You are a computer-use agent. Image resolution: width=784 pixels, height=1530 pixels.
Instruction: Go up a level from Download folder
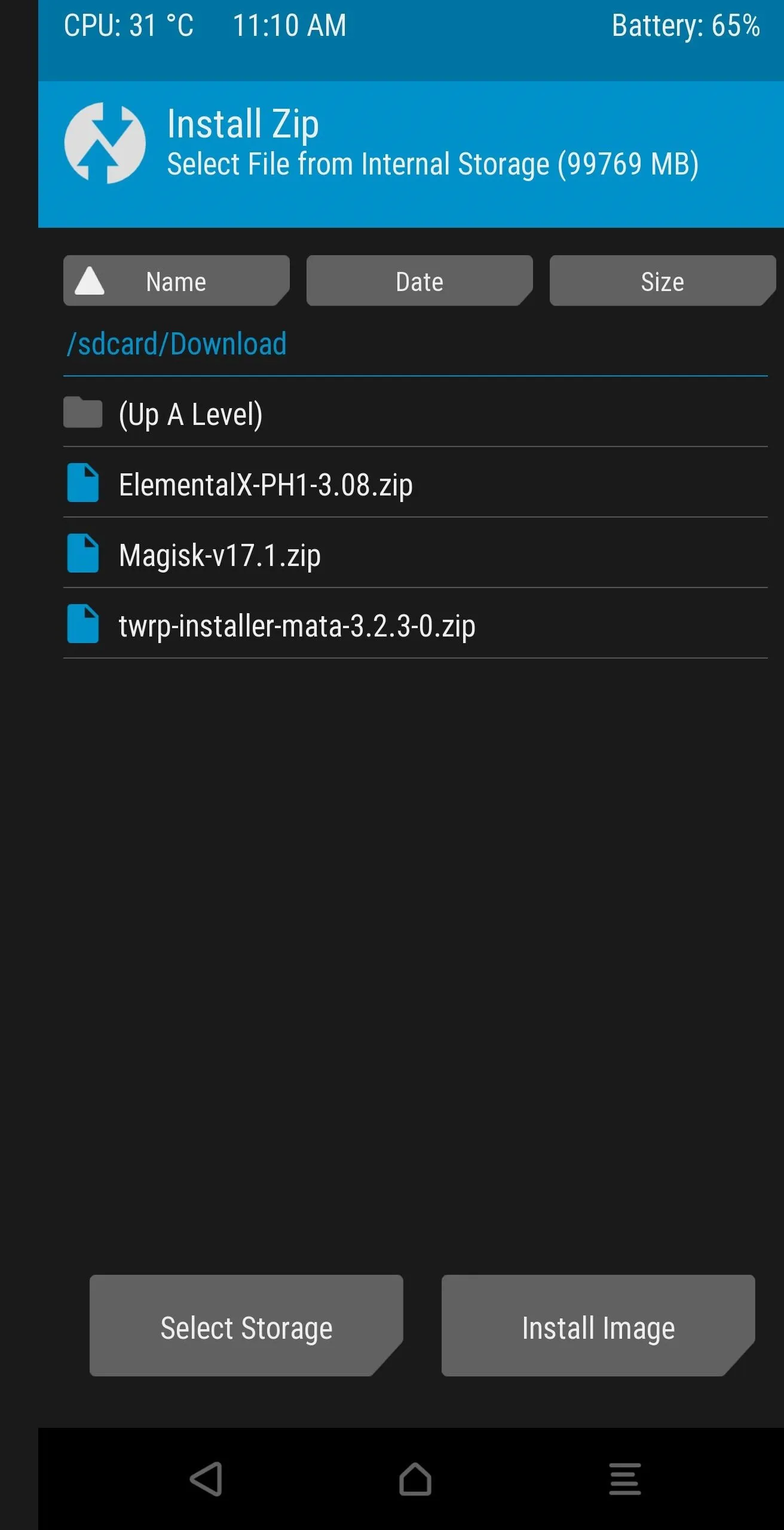pos(415,414)
